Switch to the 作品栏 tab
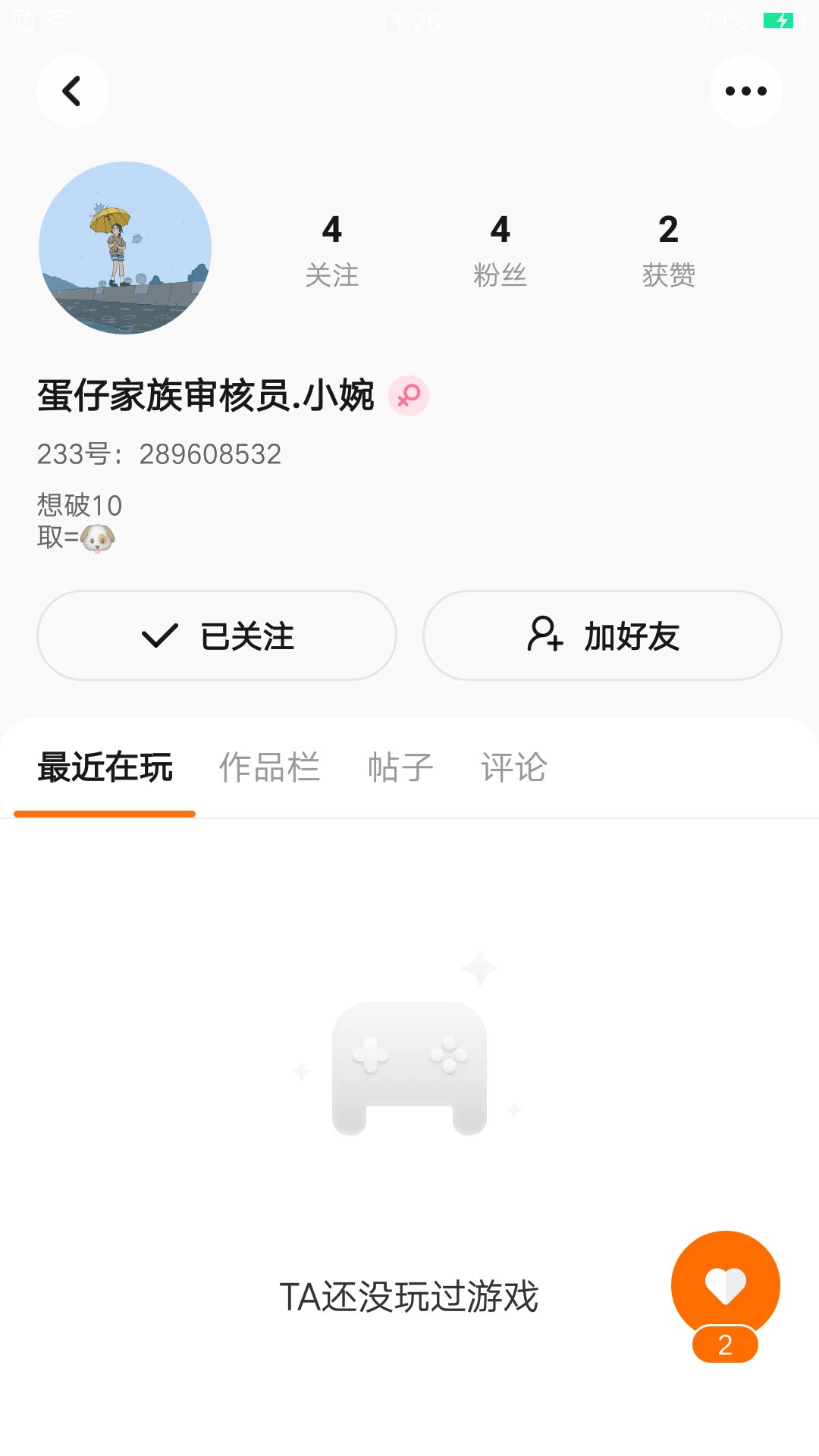819x1456 pixels. [x=269, y=767]
